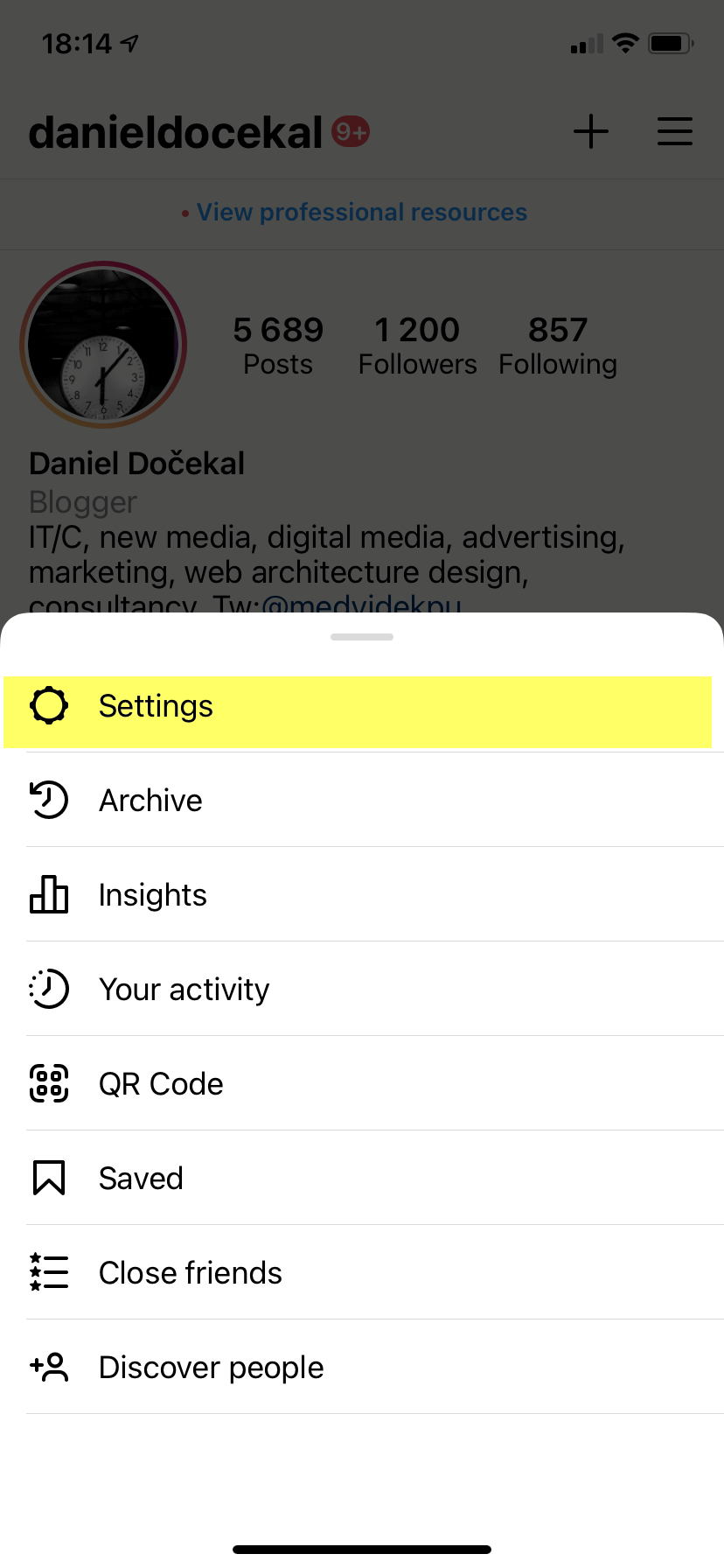Tap the bottom sheet drag handle
Screen dimensions: 724x1568
point(362,637)
